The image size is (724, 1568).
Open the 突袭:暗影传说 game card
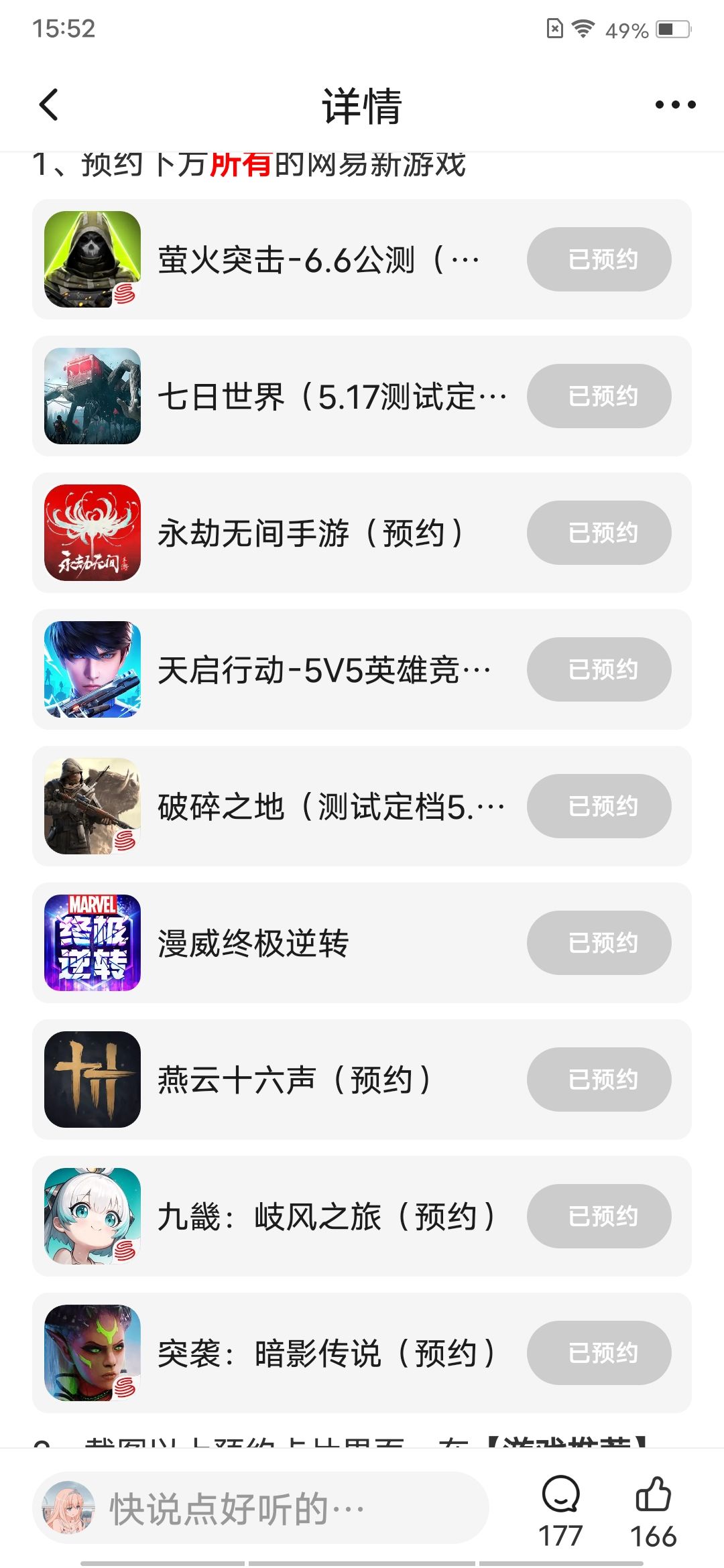(326, 1353)
